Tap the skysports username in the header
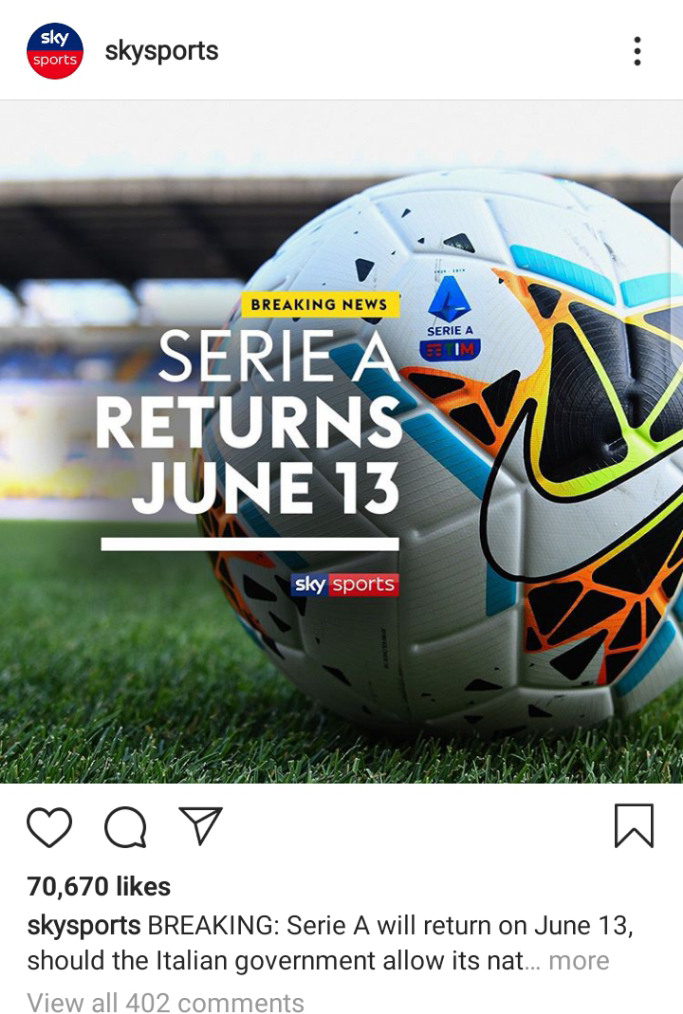 (162, 51)
